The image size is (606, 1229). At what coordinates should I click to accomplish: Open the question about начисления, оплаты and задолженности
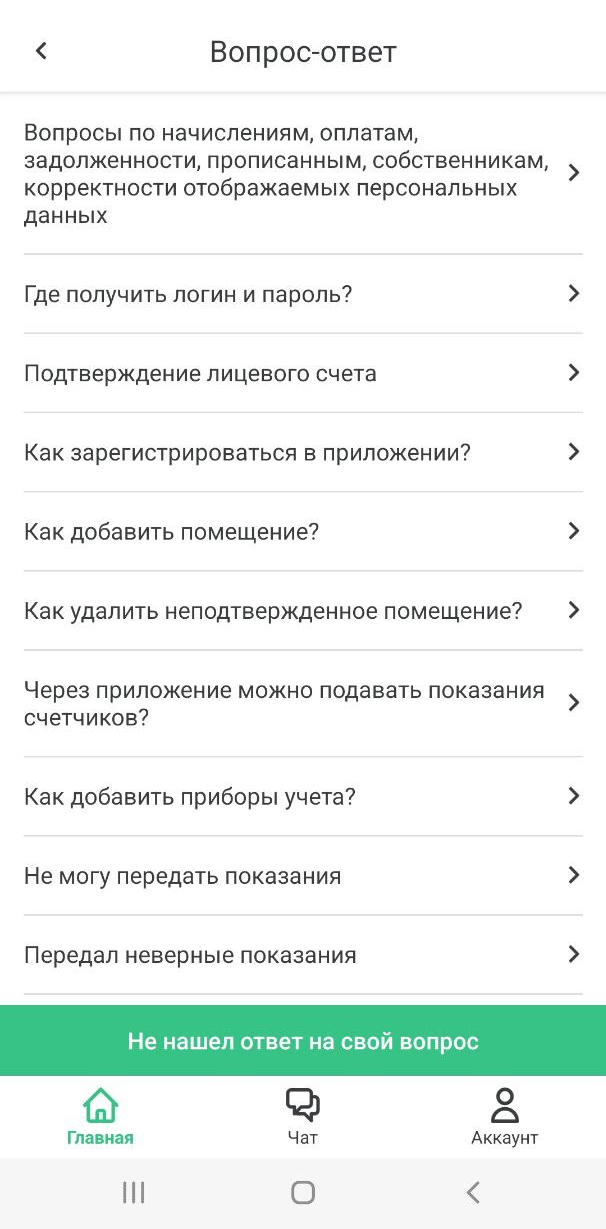click(302, 174)
